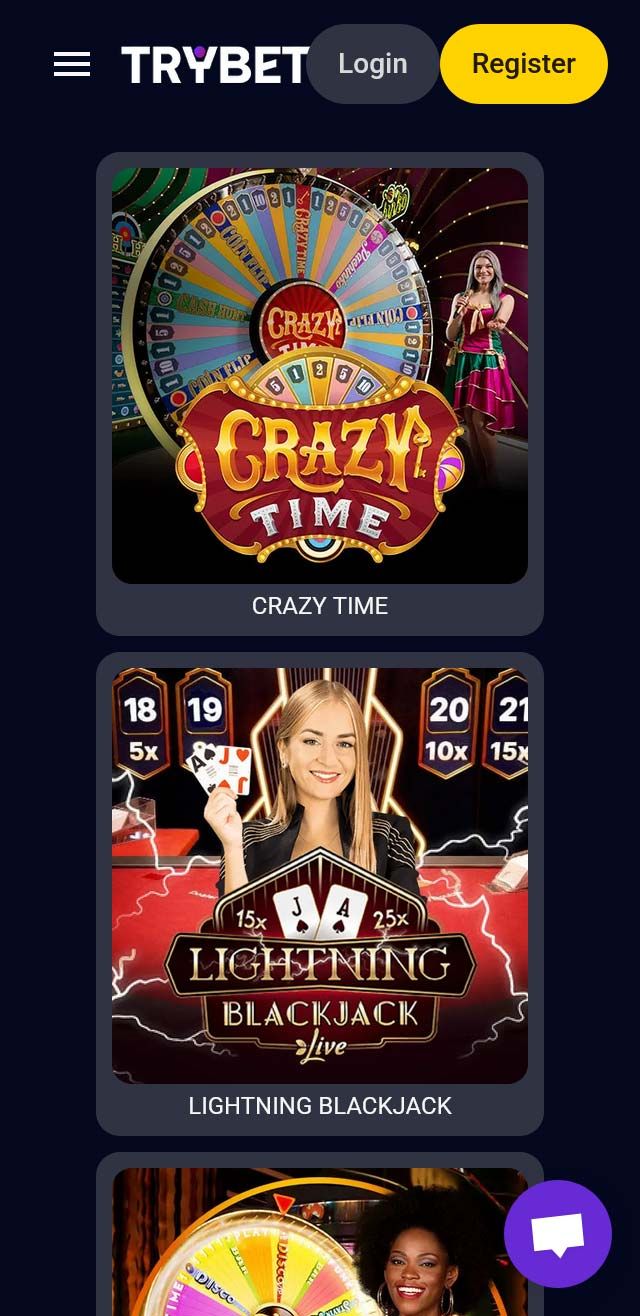Screen dimensions: 640x1316
Task: Open the live chat bubble
Action: (x=557, y=1234)
